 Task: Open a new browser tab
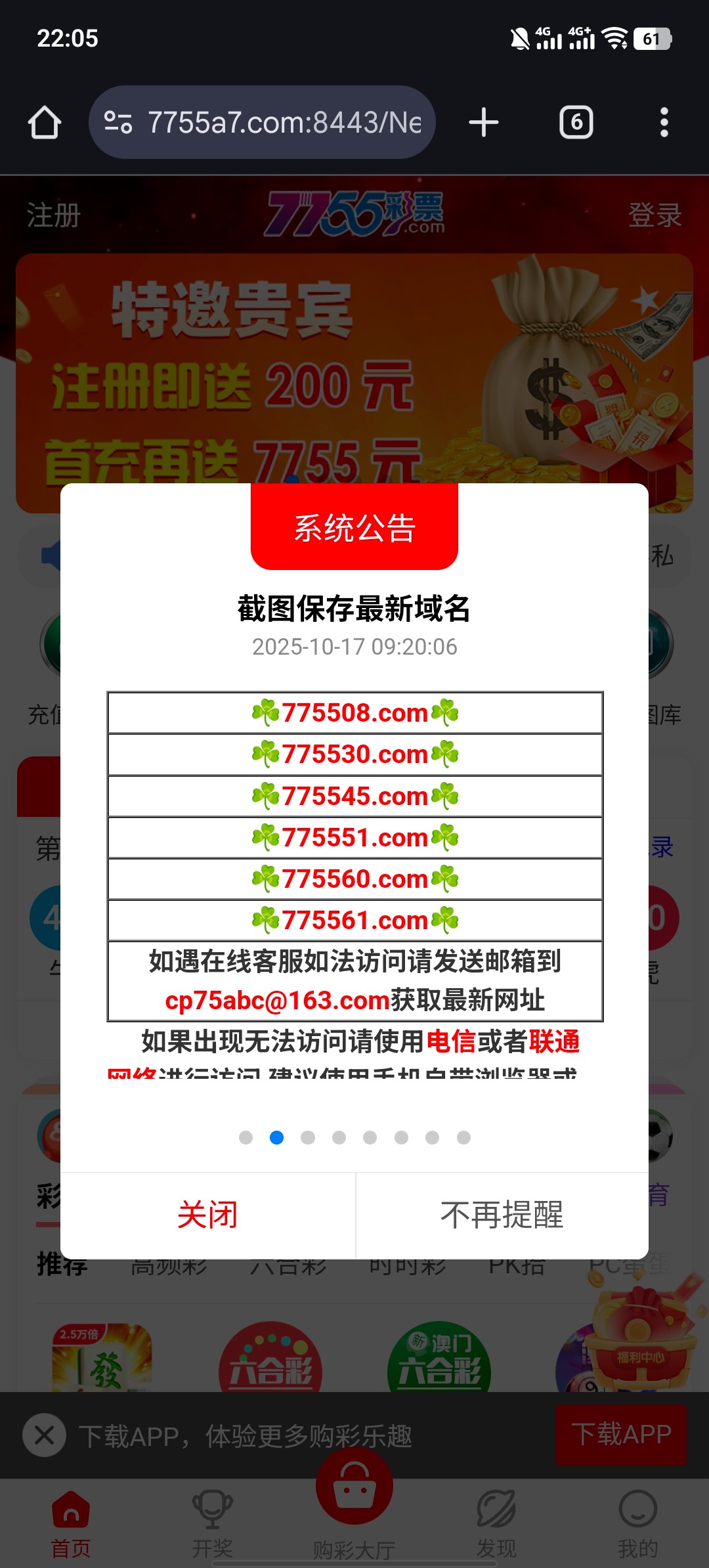[x=484, y=123]
